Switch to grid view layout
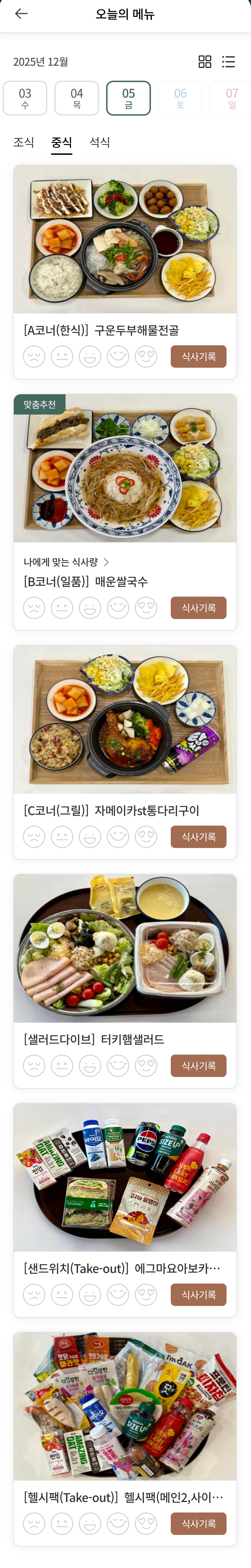The image size is (251, 1568). point(205,62)
